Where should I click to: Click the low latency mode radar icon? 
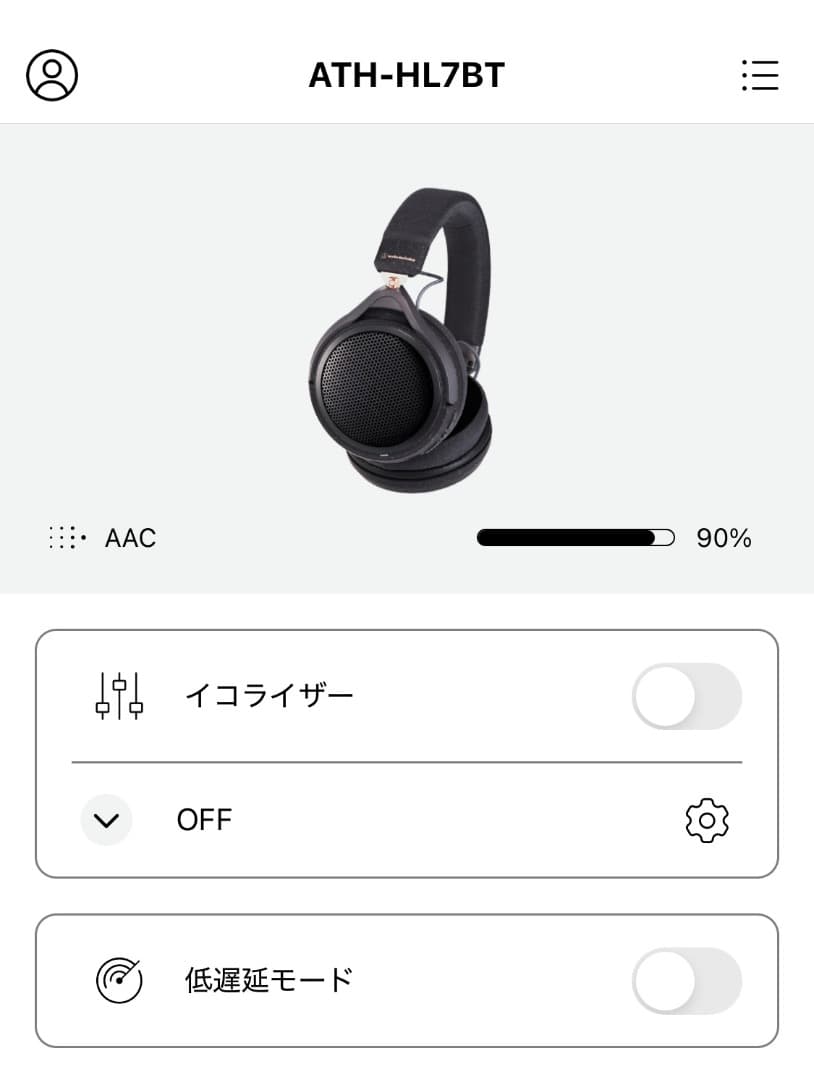[x=117, y=981]
